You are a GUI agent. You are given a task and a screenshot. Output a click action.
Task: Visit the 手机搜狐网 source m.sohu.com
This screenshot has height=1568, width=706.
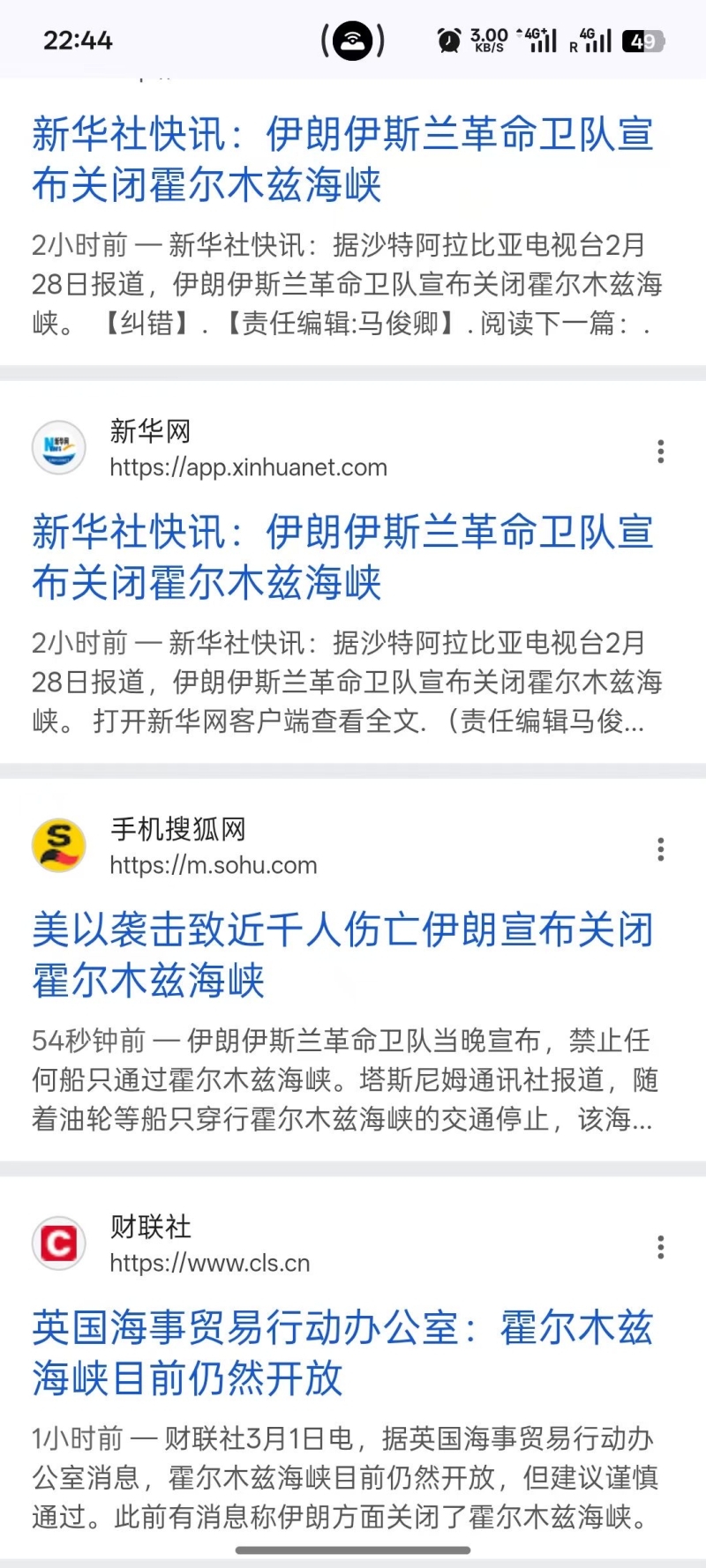point(213,865)
